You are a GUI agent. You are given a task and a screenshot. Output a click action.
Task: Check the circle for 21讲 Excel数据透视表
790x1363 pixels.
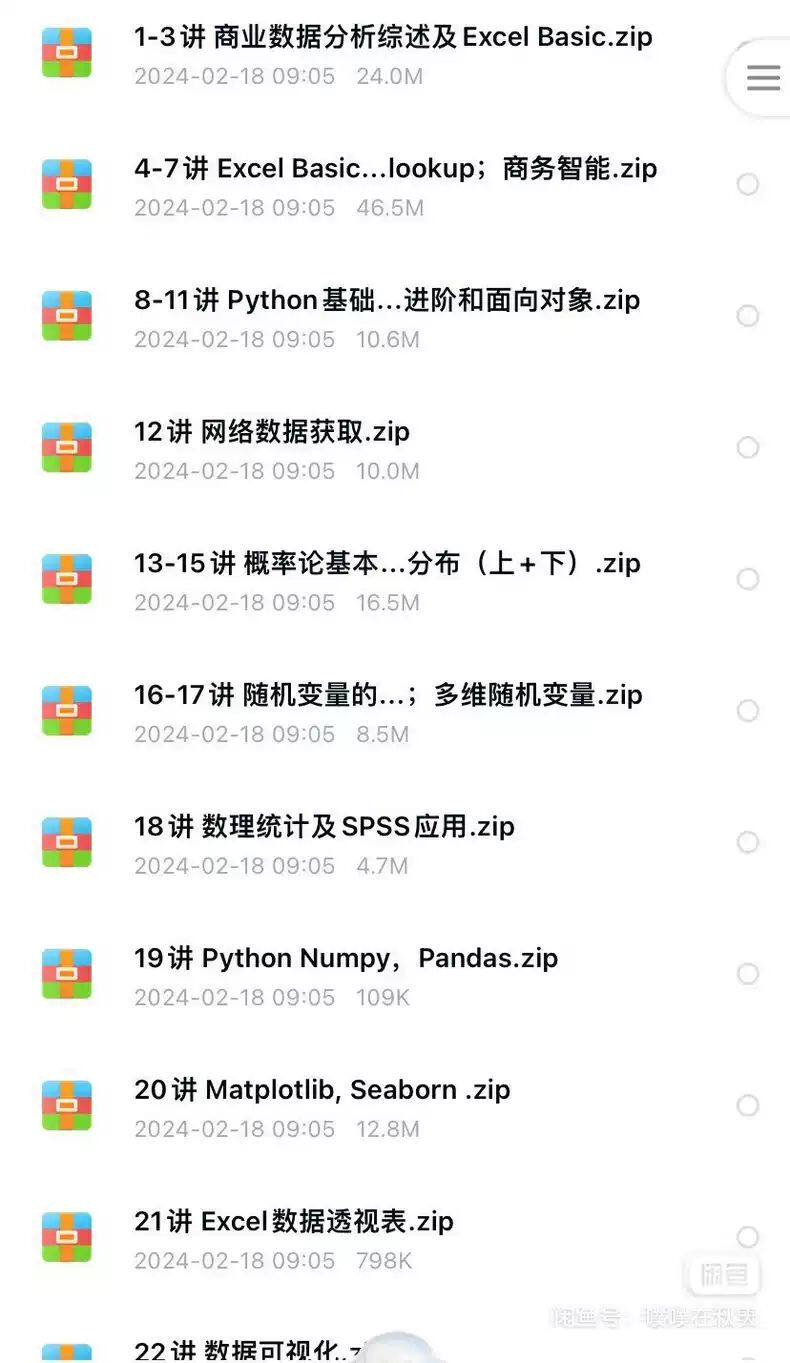748,1237
